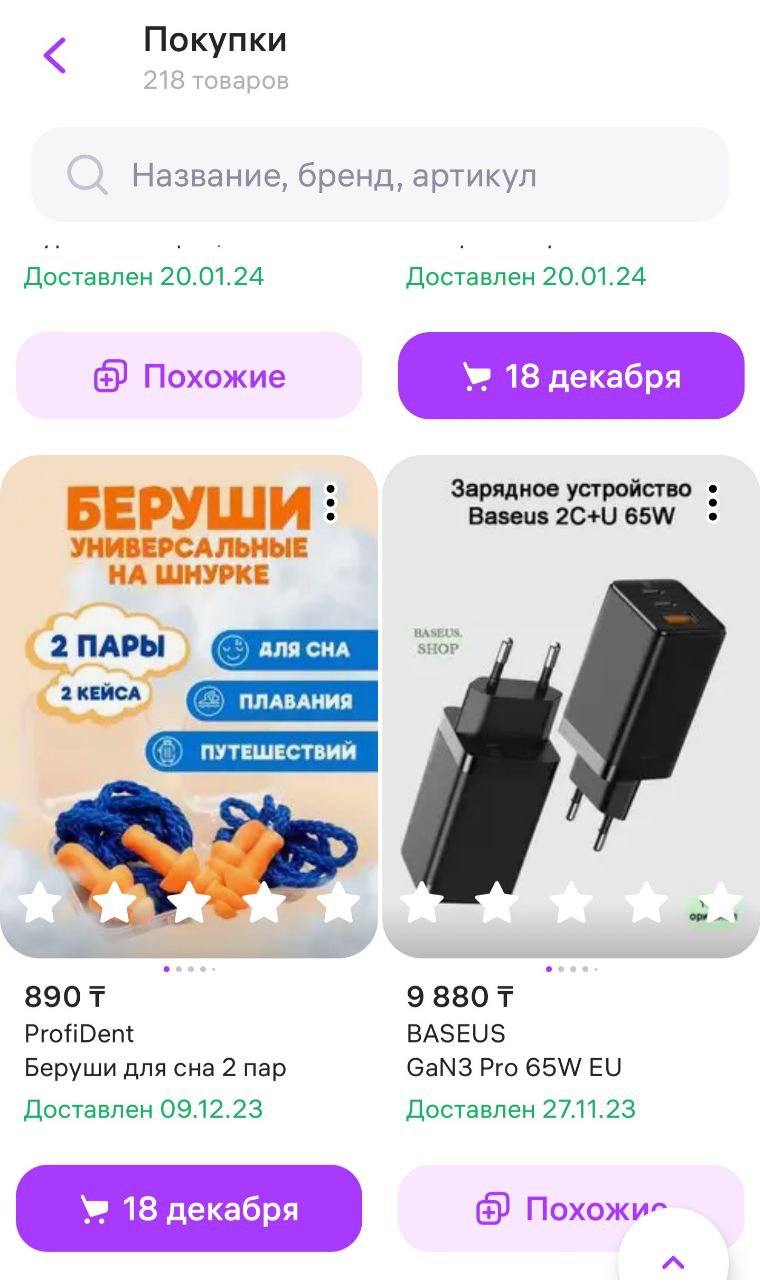Focus the Название, бренд, артикул search field
This screenshot has width=760, height=1280.
click(x=380, y=176)
